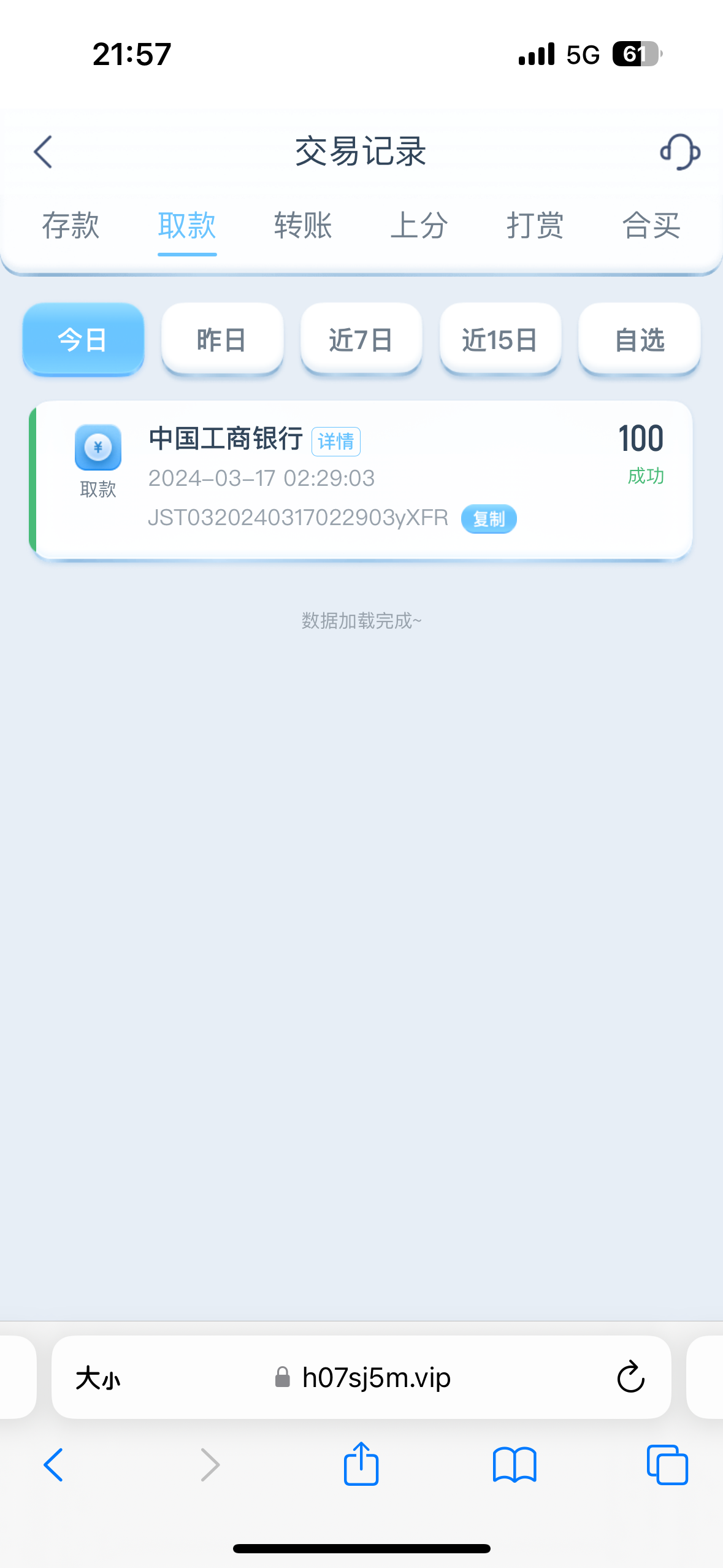Viewport: 723px width, 1568px height.
Task: Switch to the 存款 tab
Action: click(x=71, y=225)
